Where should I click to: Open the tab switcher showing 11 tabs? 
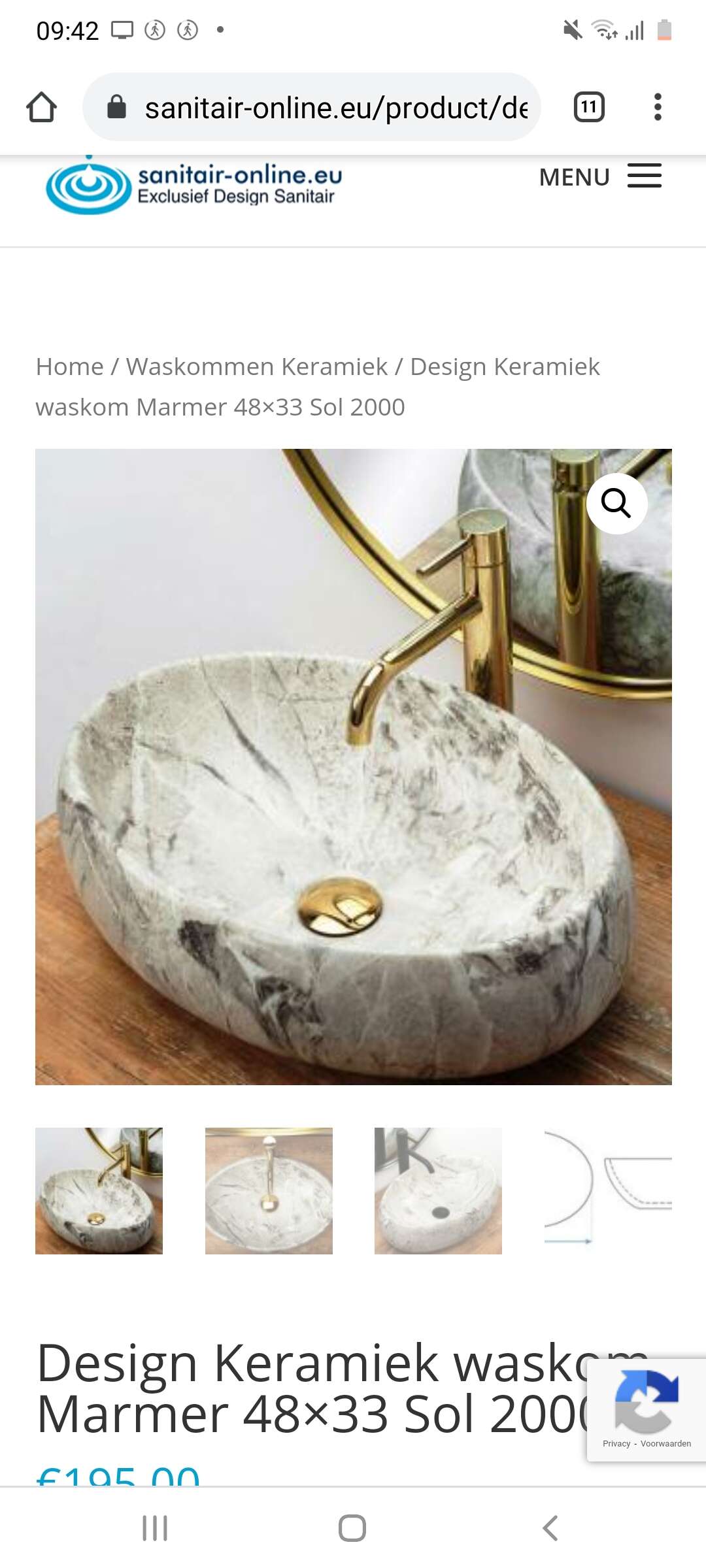(x=588, y=107)
